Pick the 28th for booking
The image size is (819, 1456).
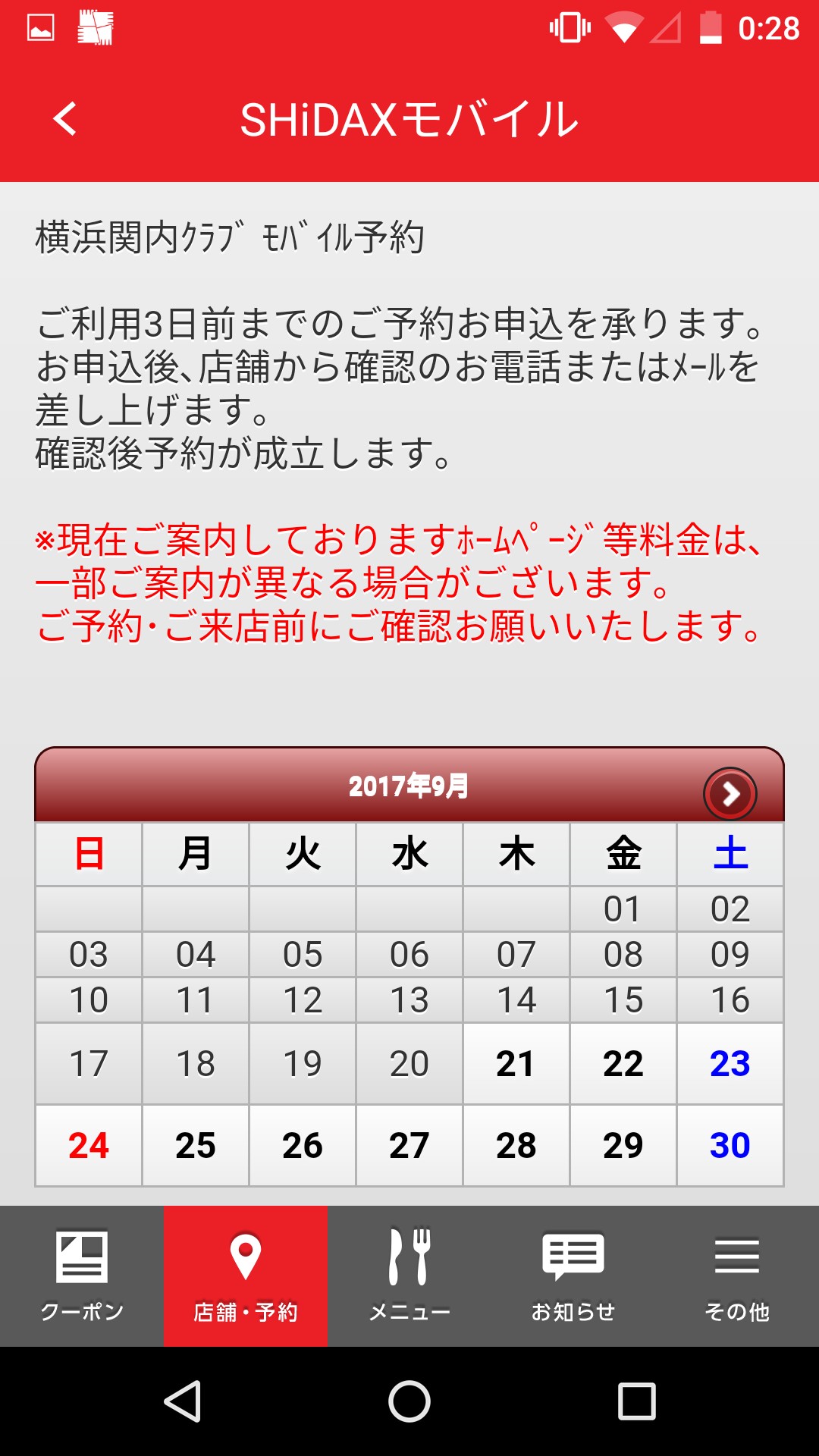tap(516, 1145)
